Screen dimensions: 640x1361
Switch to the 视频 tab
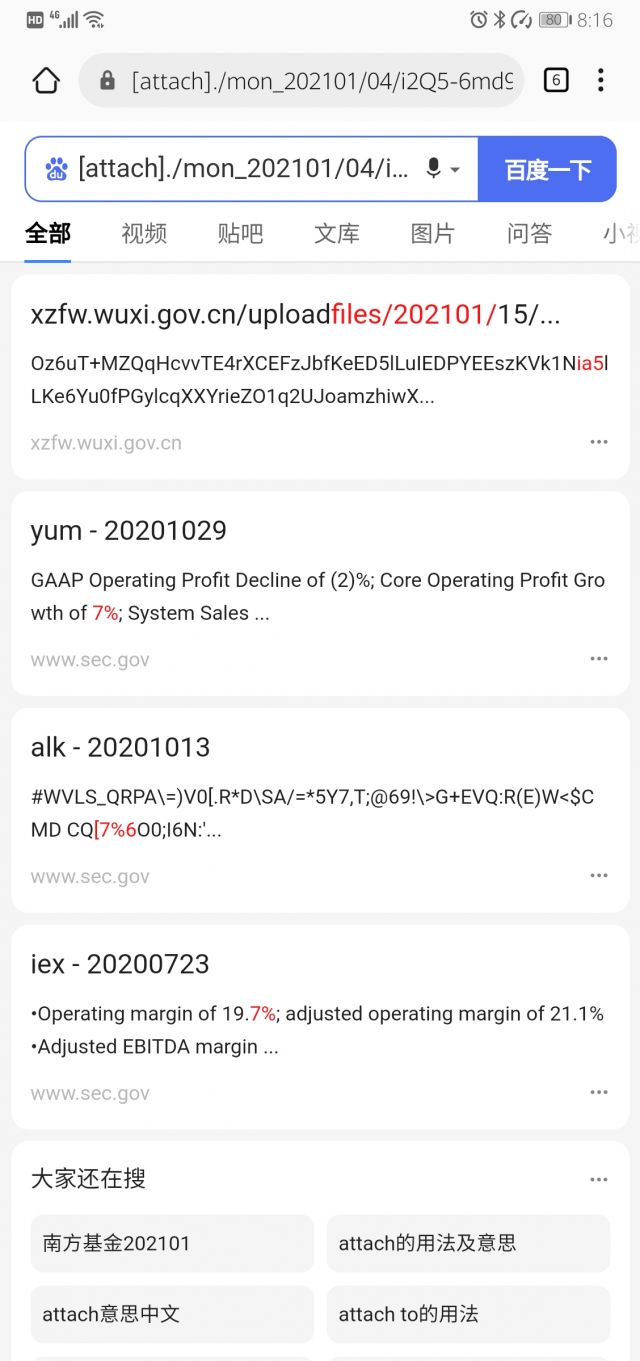pyautogui.click(x=144, y=234)
